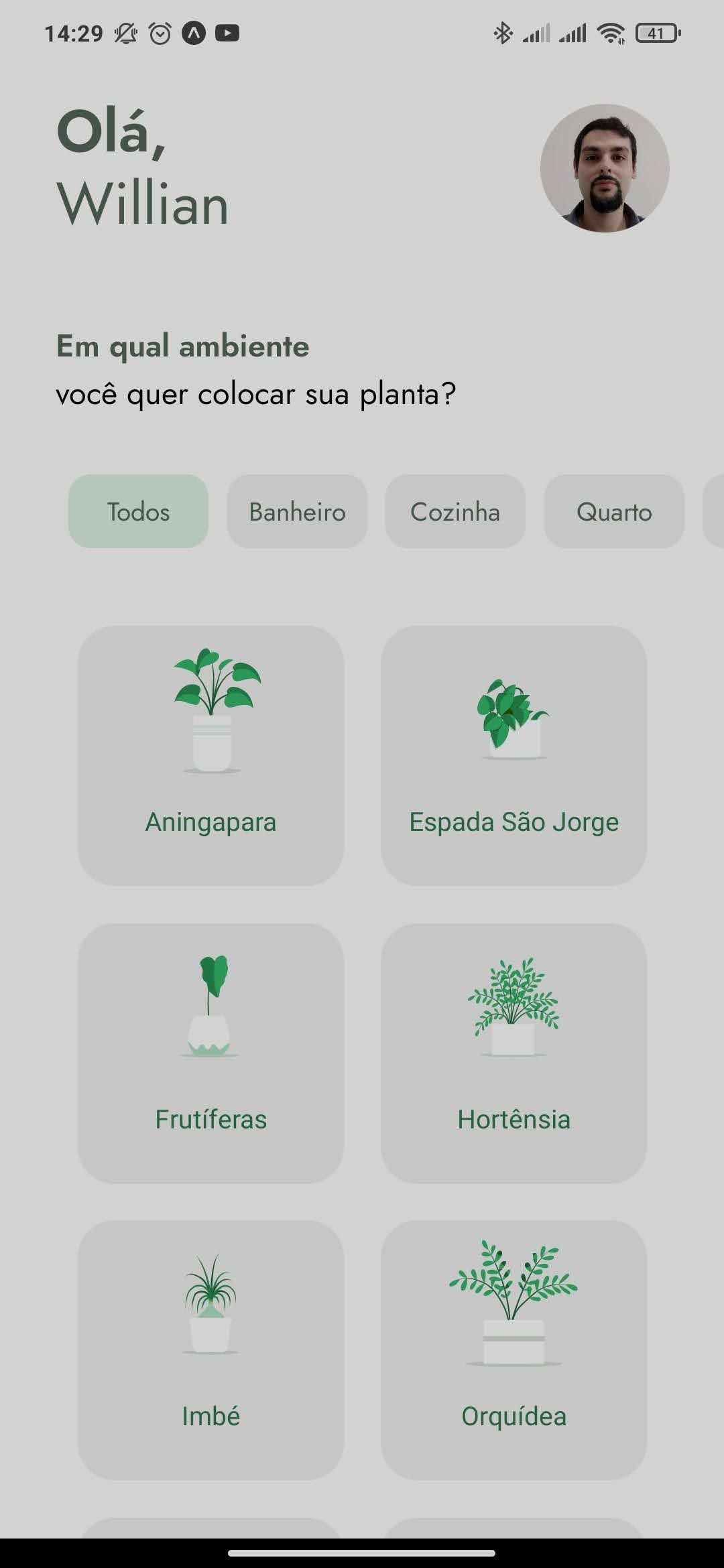
Task: Pick the Hortênsia plant card
Action: [x=514, y=1053]
